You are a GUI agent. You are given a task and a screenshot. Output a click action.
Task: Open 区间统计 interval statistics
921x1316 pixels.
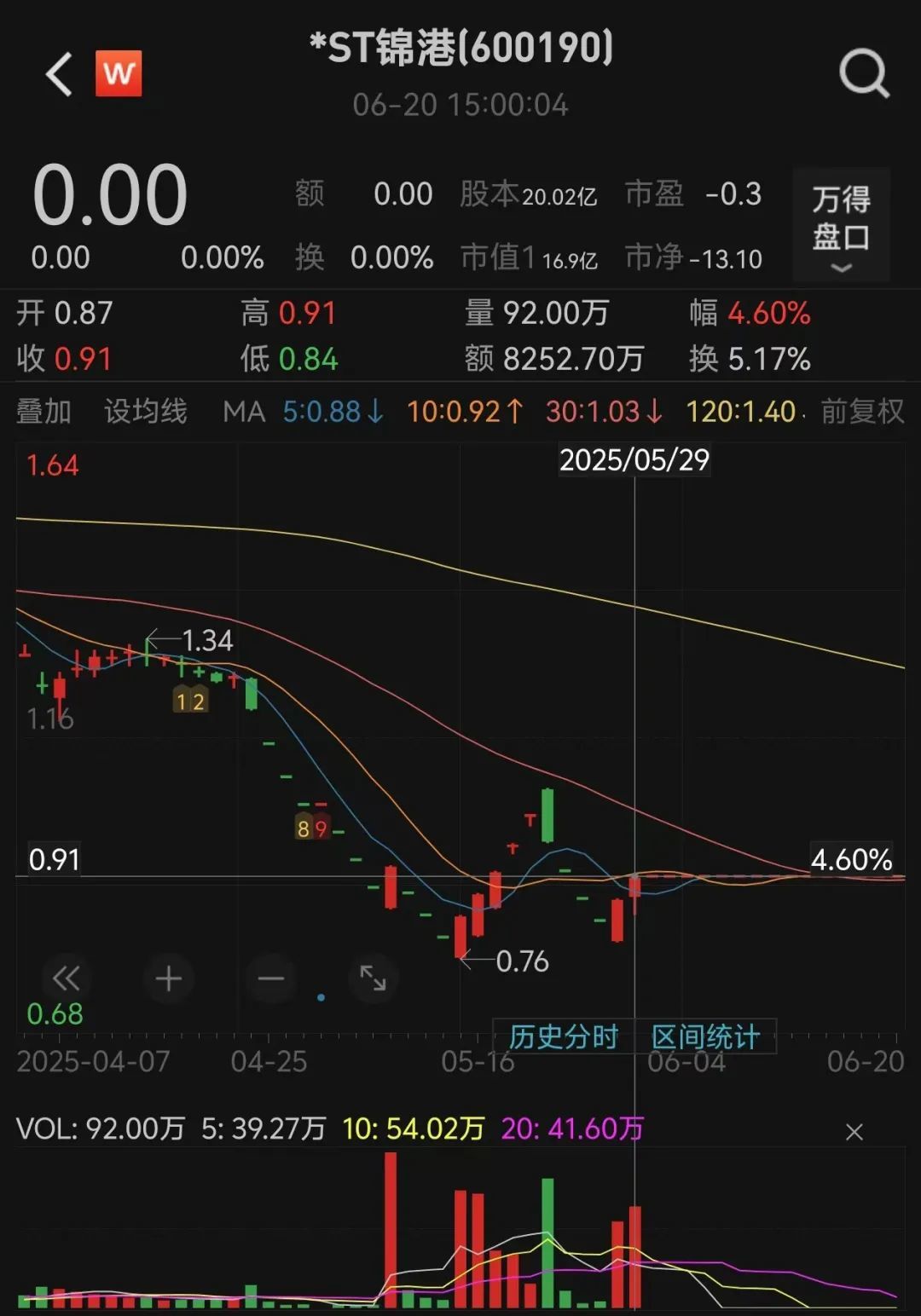705,1037
